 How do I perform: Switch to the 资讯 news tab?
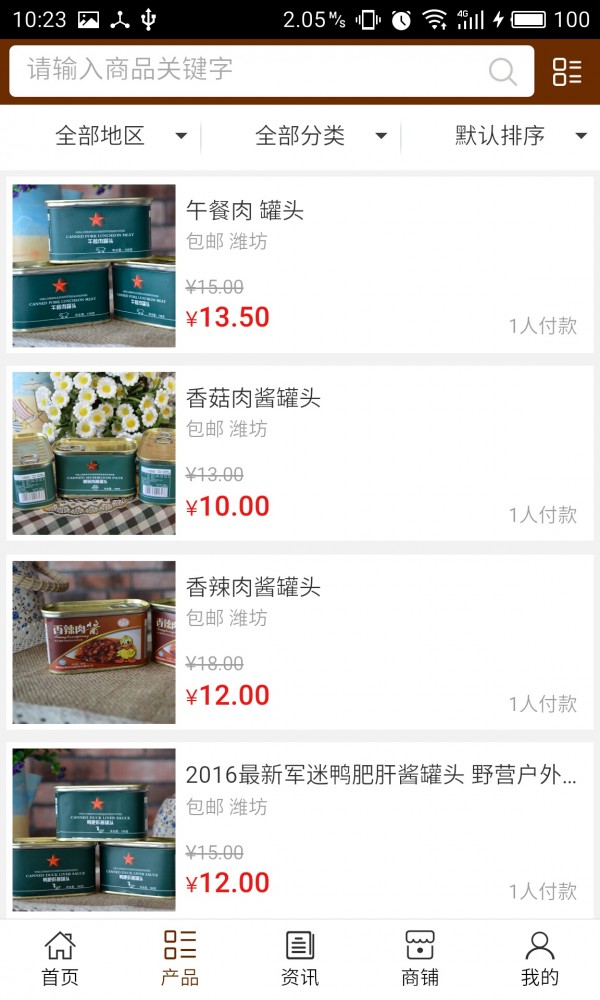(x=300, y=958)
